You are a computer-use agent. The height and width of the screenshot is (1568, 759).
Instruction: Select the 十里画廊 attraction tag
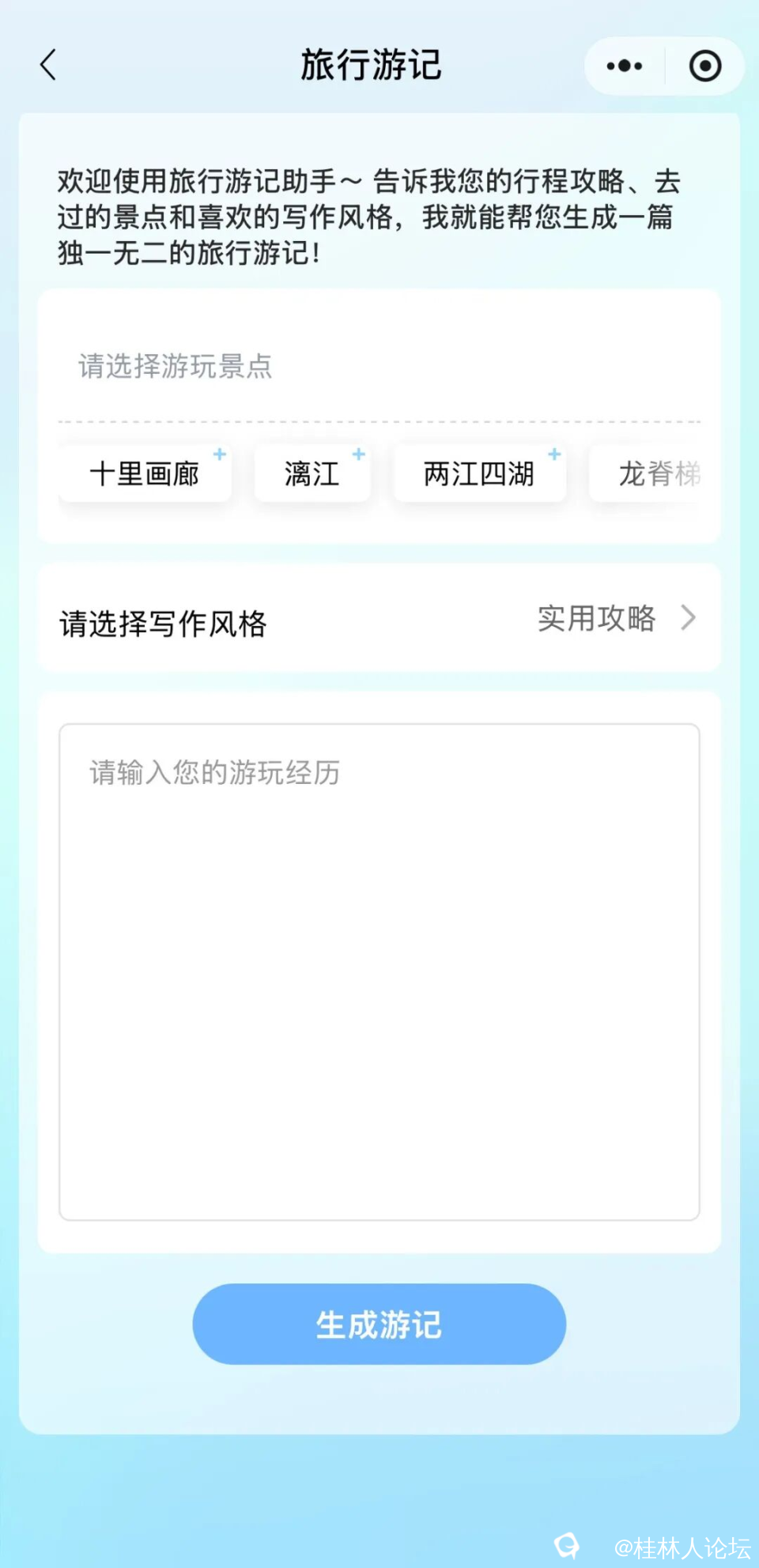(145, 474)
